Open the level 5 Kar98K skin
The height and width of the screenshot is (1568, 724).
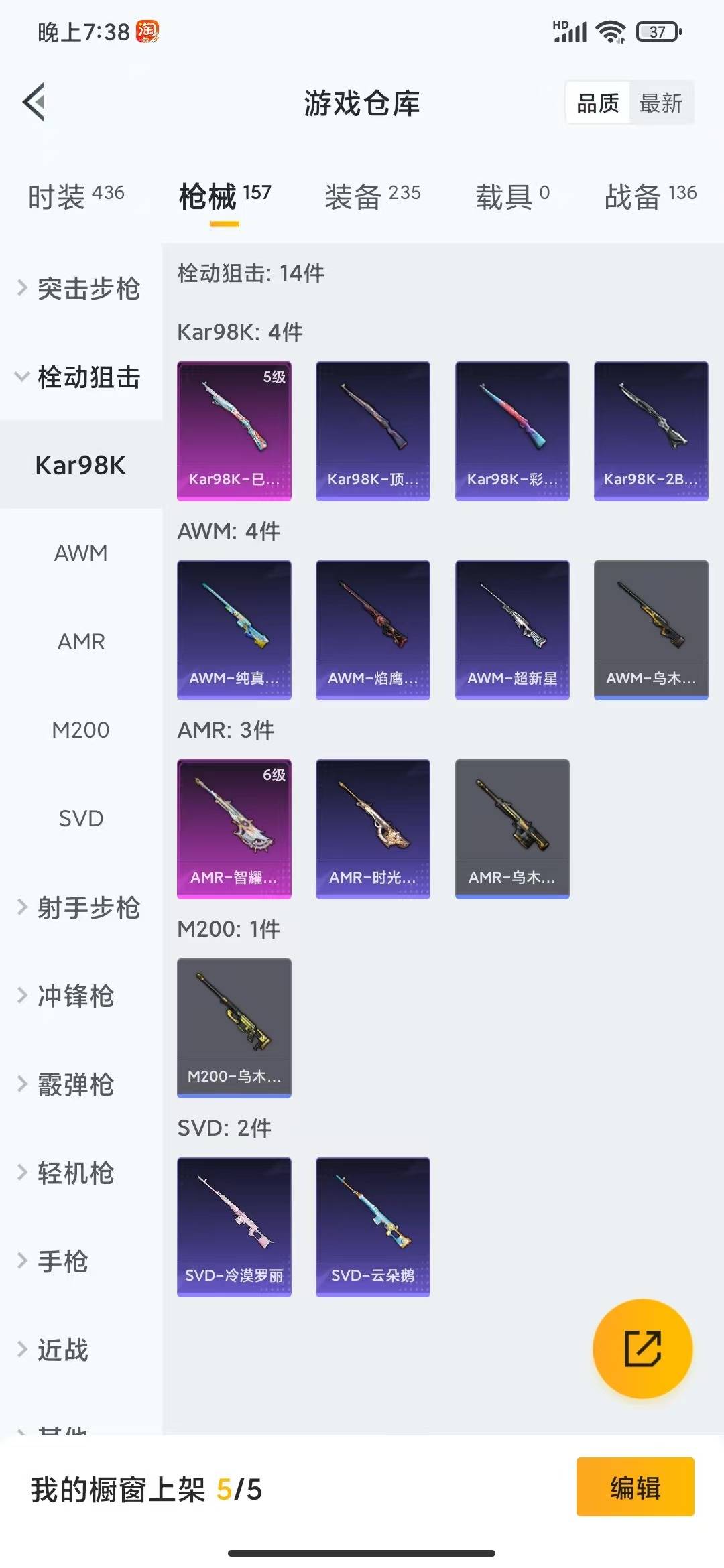point(234,431)
